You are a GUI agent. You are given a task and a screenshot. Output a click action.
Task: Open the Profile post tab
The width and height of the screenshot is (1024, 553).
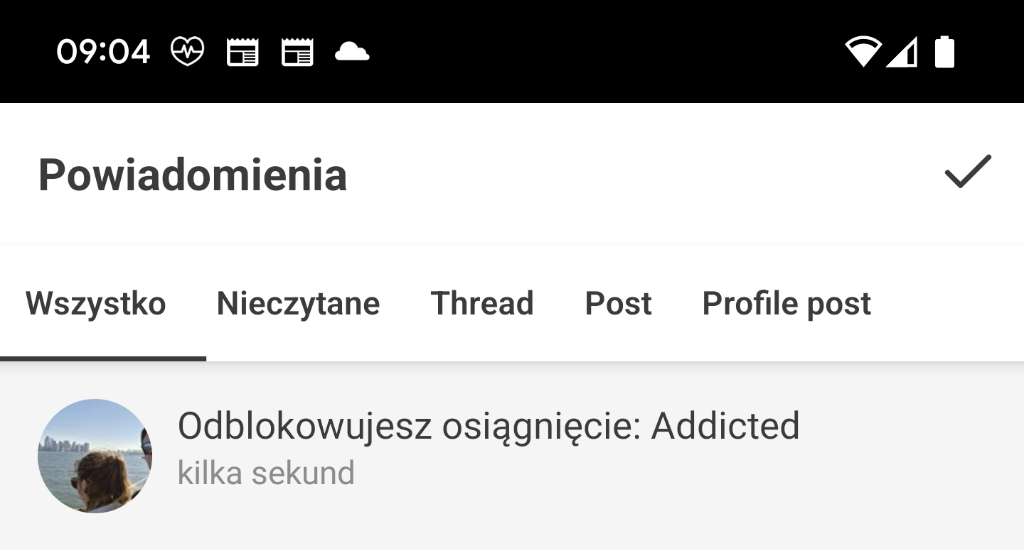(x=786, y=304)
